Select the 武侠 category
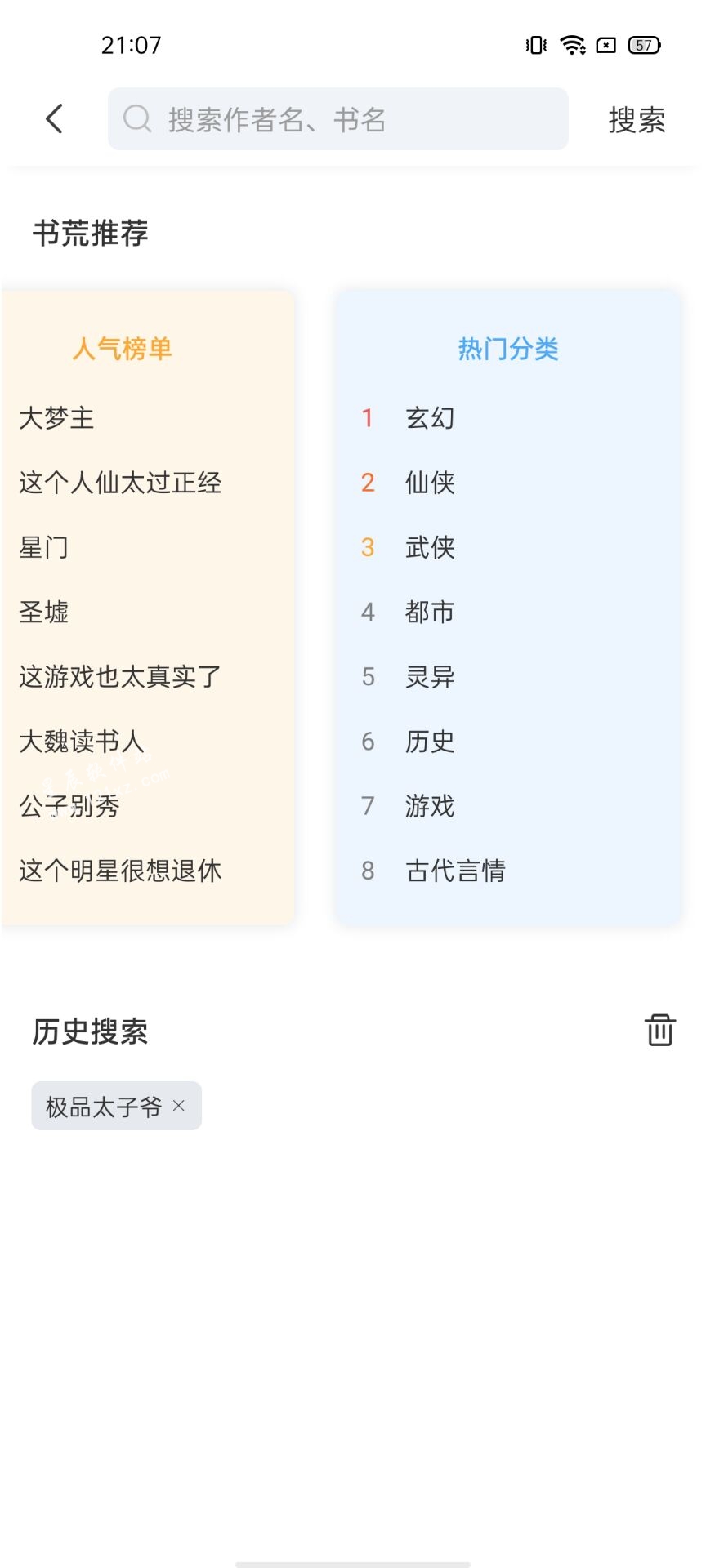Screen dimensions: 706x1568 [430, 547]
